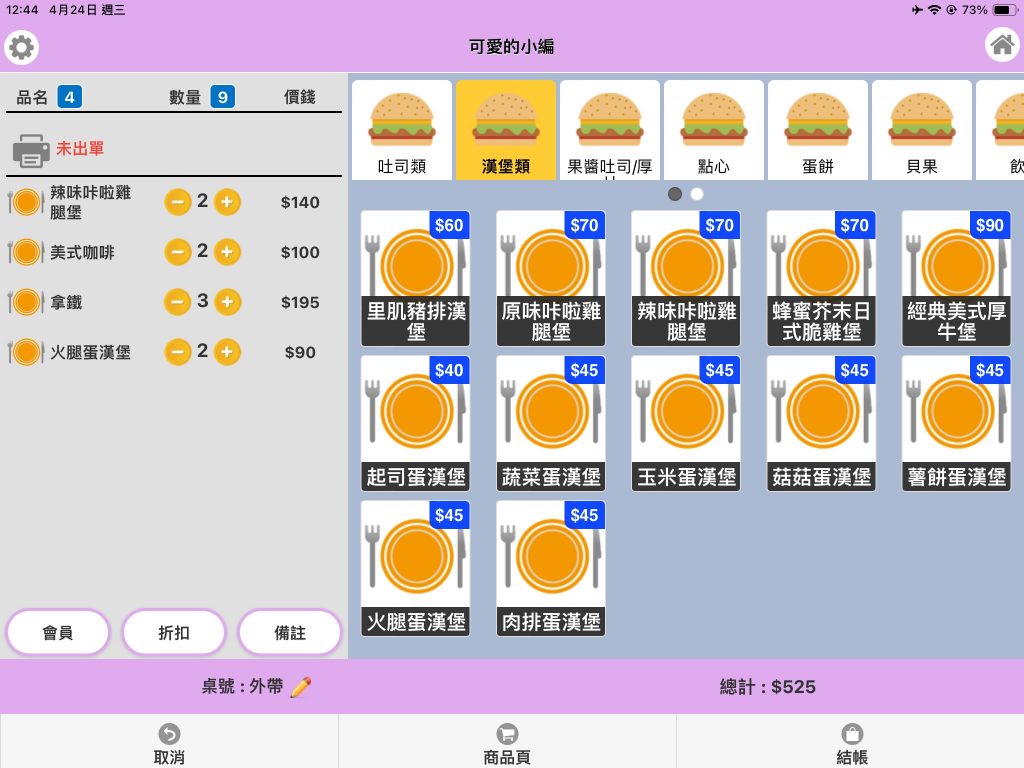The image size is (1024, 768).
Task: Select the 點心 category tab
Action: pos(714,130)
